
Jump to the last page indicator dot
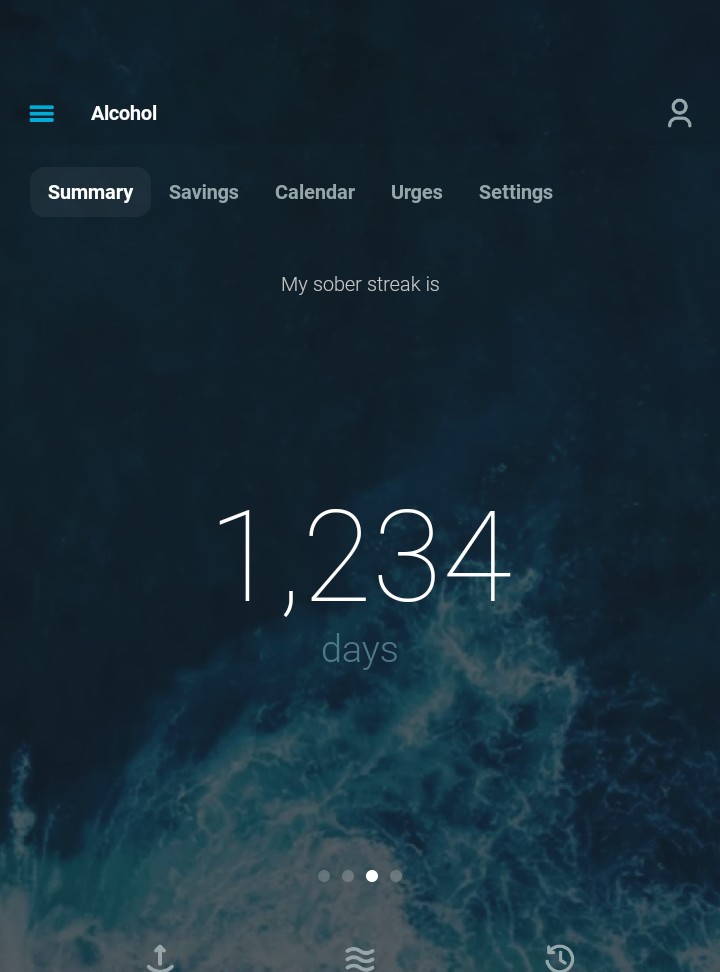tap(396, 876)
